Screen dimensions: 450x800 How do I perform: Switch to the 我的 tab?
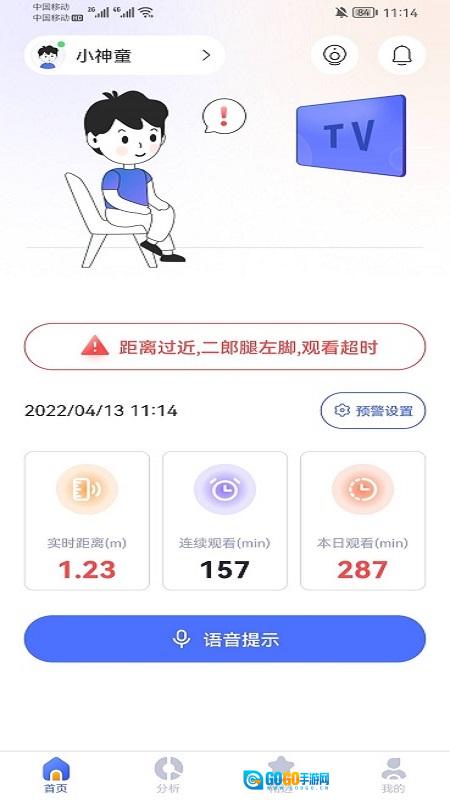pos(393,776)
